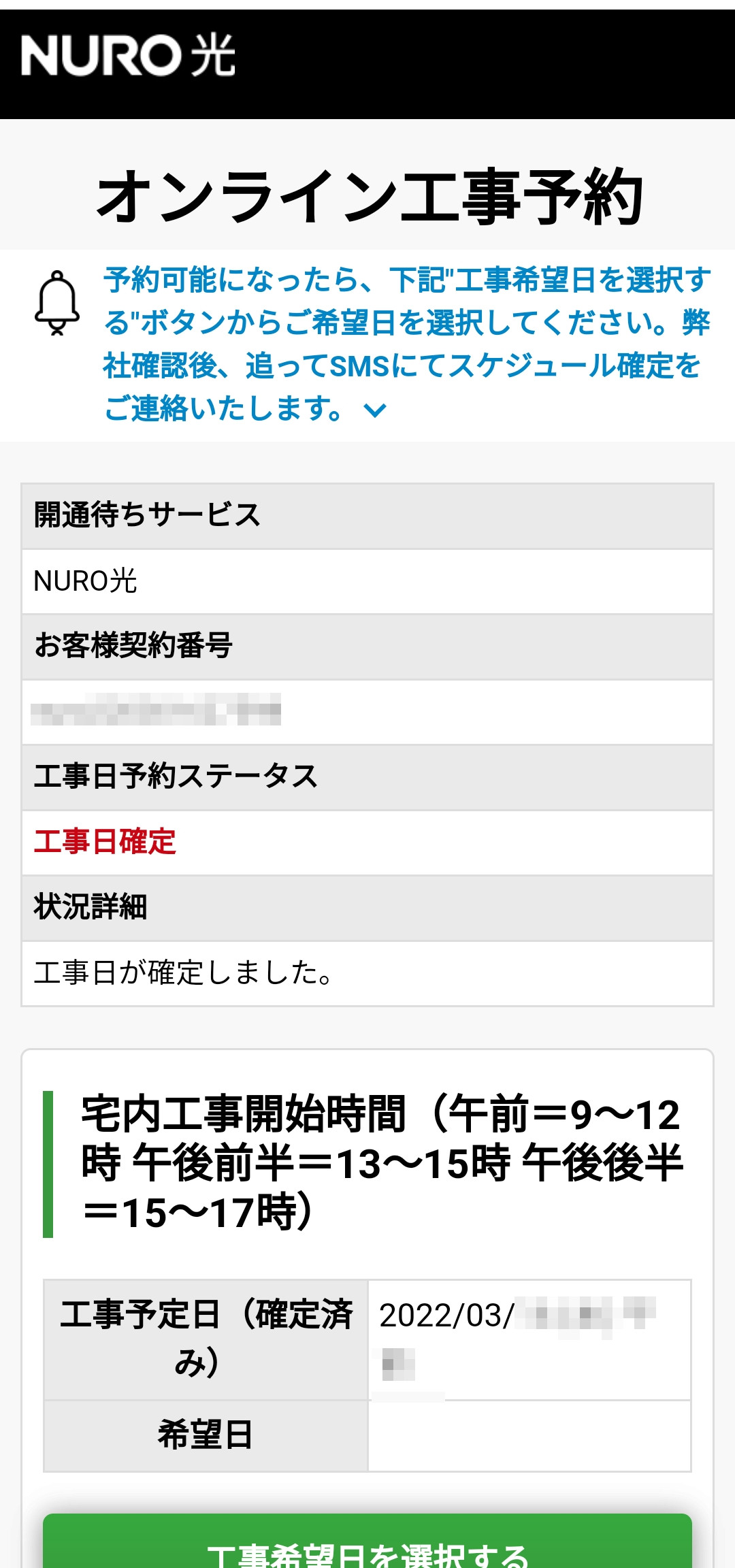Expand the blue notice with the chevron
The width and height of the screenshot is (735, 1568).
point(375,410)
